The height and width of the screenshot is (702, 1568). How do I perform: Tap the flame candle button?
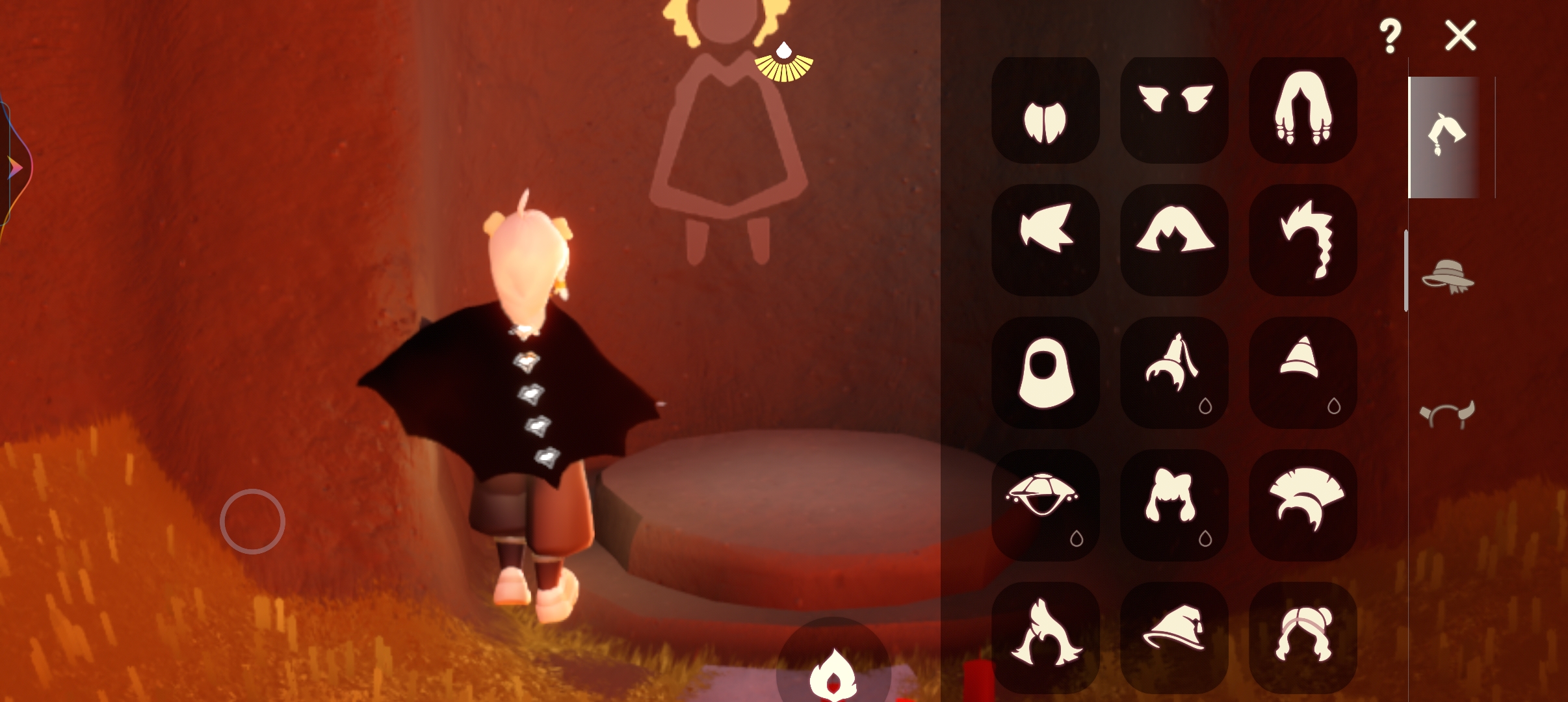pos(833,673)
